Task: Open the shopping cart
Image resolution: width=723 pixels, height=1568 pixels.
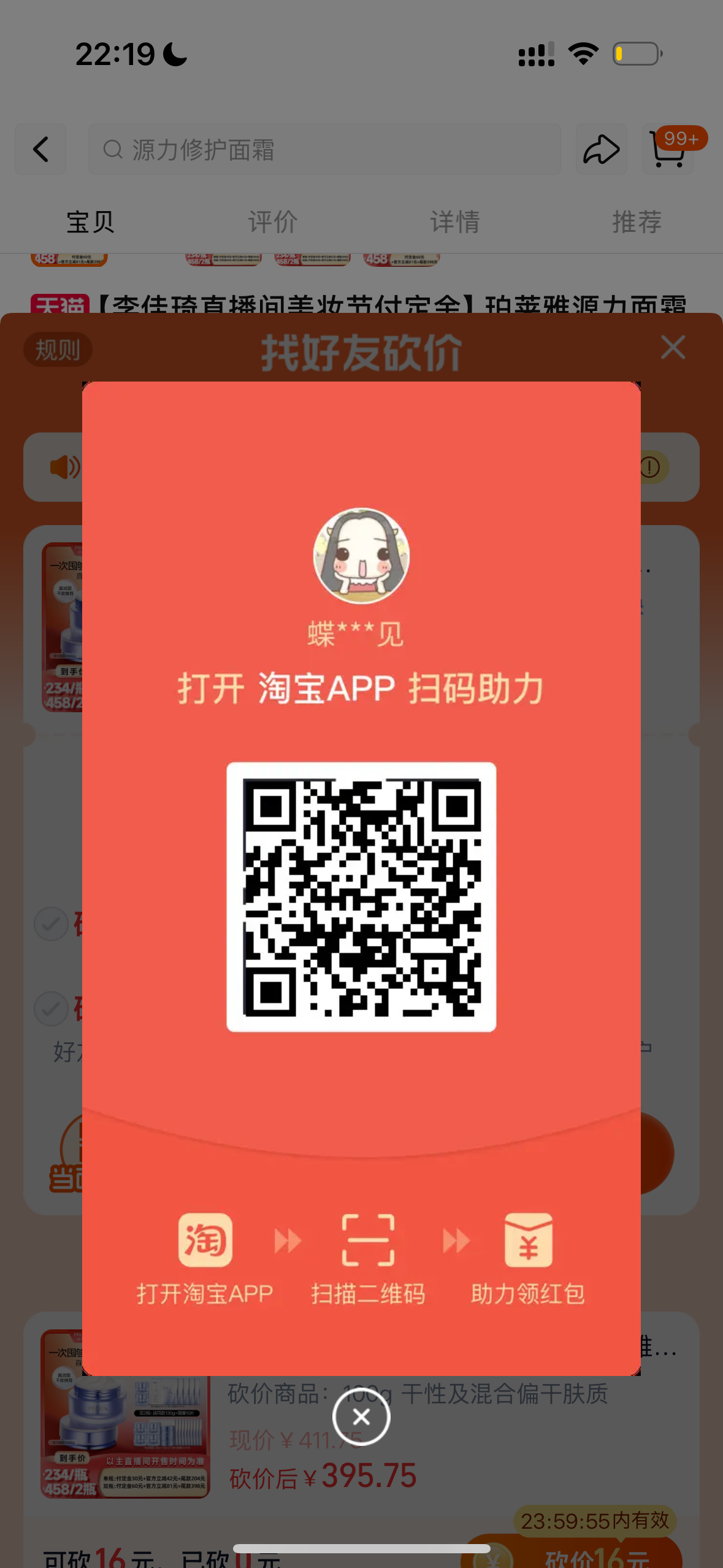Action: coord(668,150)
